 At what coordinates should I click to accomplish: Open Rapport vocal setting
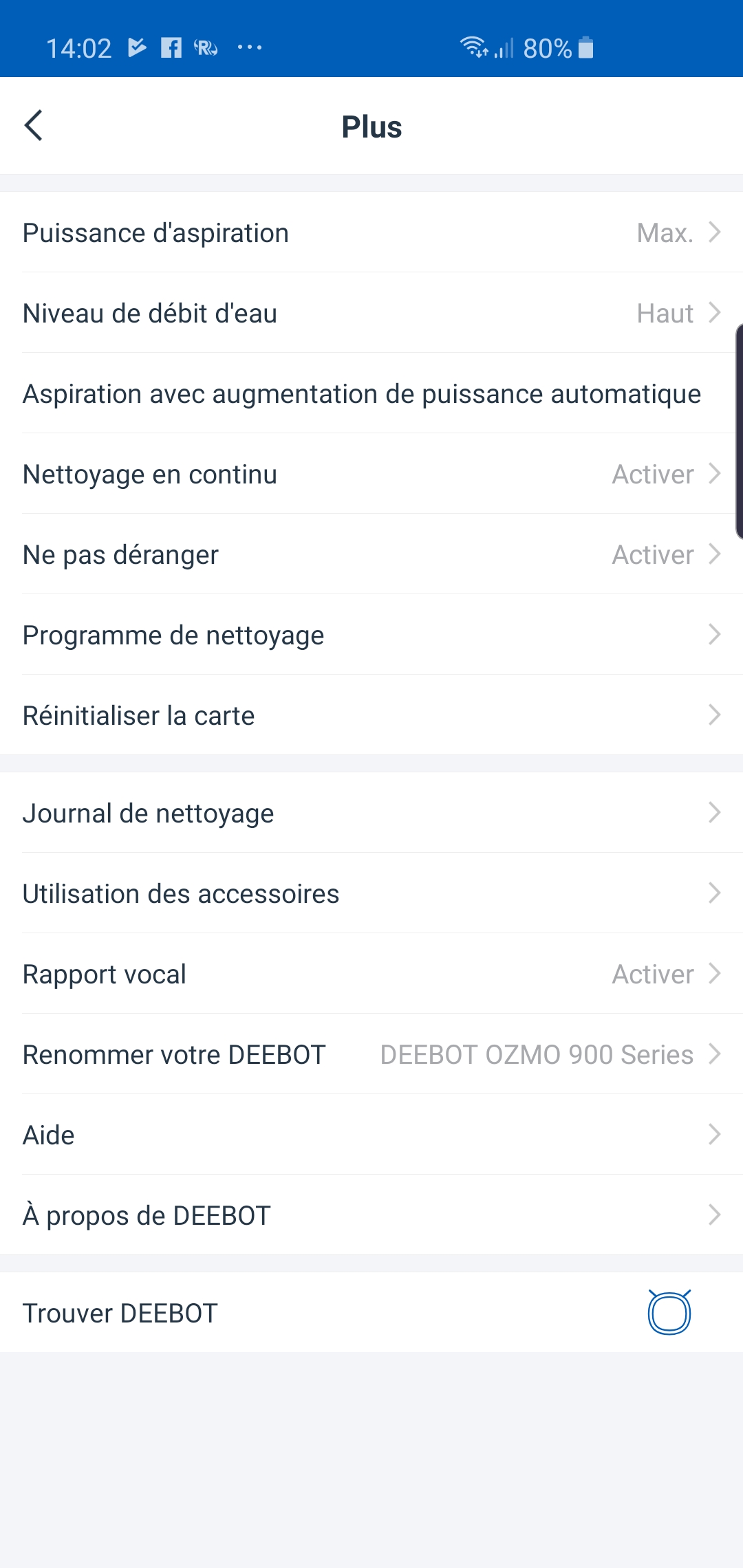coord(371,974)
